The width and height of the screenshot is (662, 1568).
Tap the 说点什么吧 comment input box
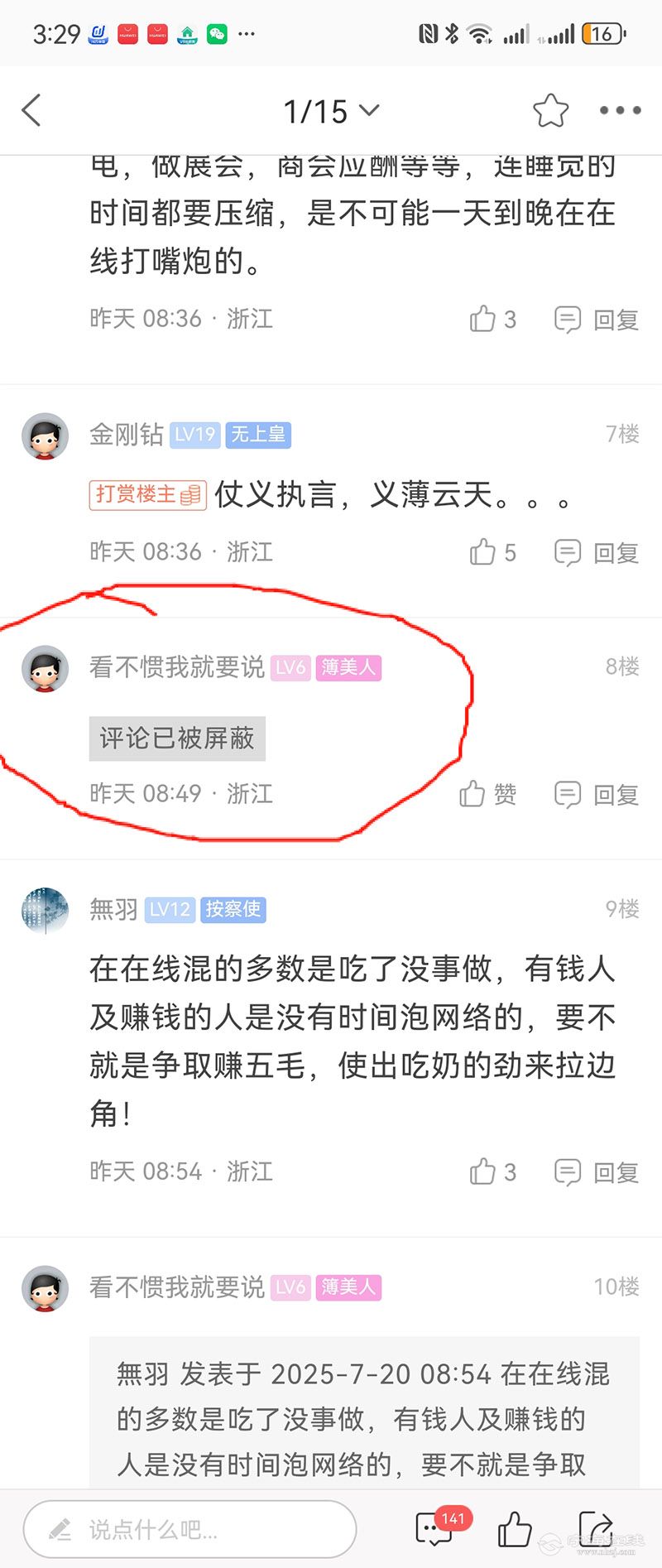pyautogui.click(x=190, y=1529)
